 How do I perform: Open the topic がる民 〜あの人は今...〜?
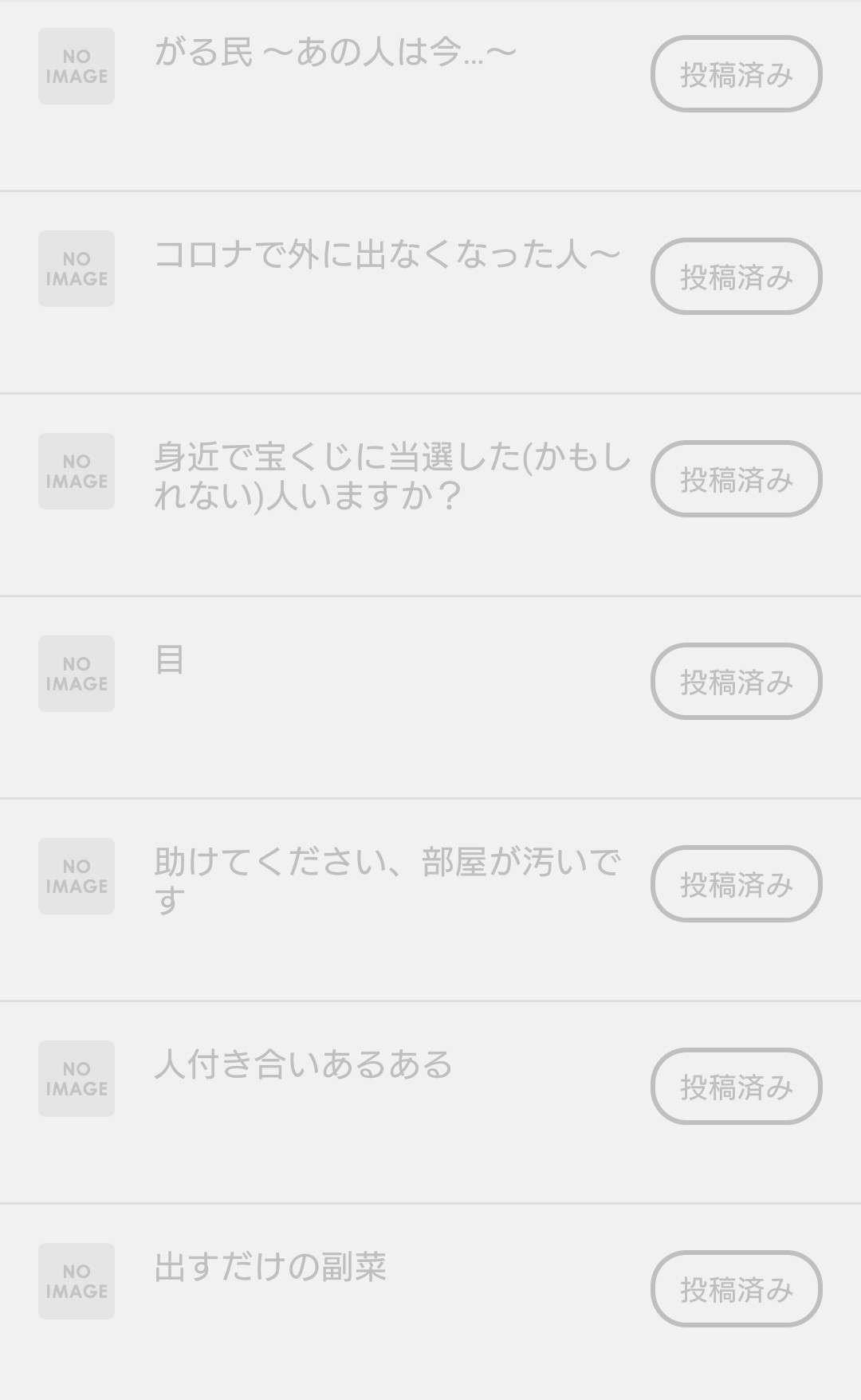tap(335, 53)
